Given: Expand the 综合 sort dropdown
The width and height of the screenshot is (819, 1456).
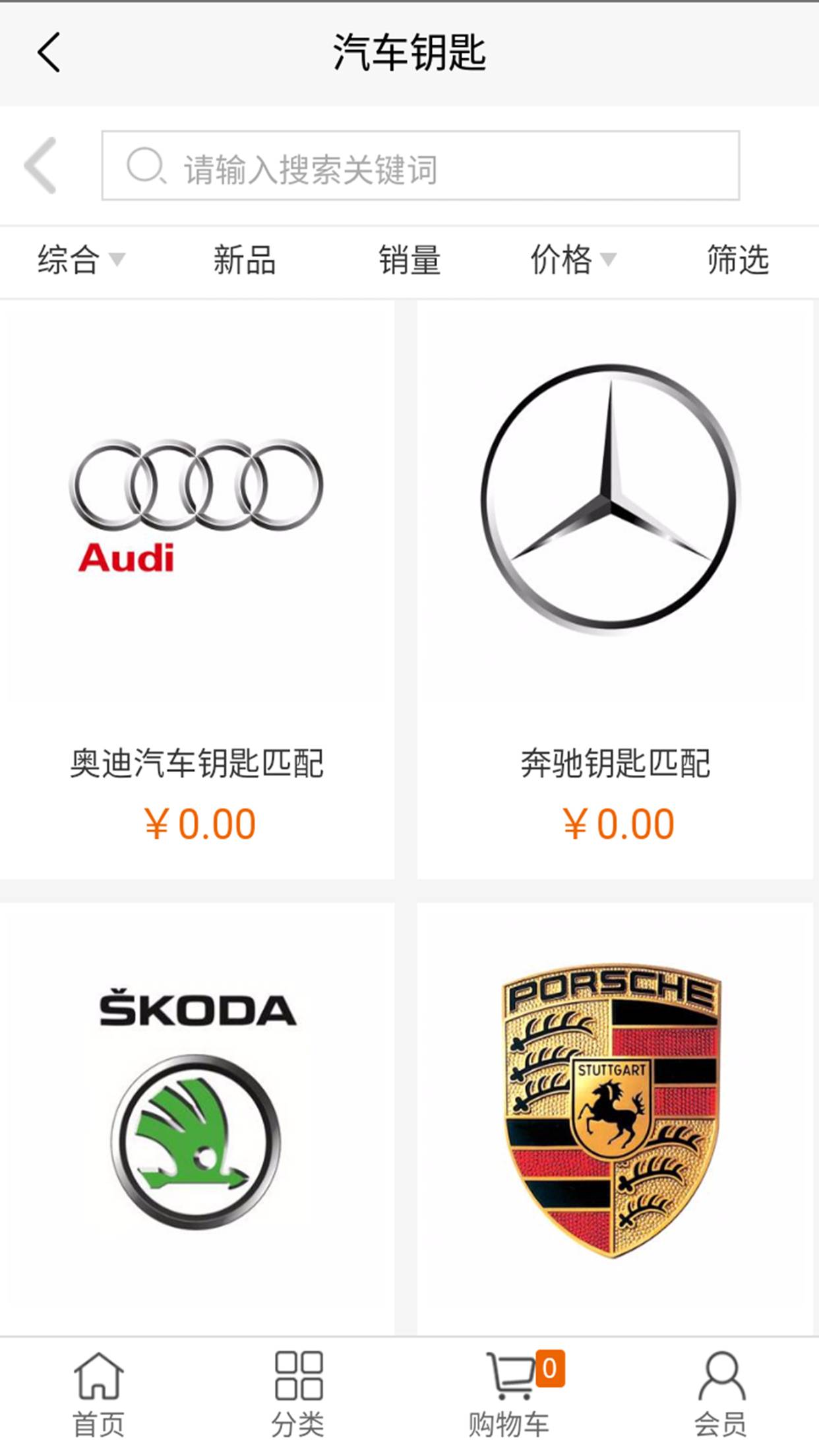Looking at the screenshot, I should tap(80, 259).
